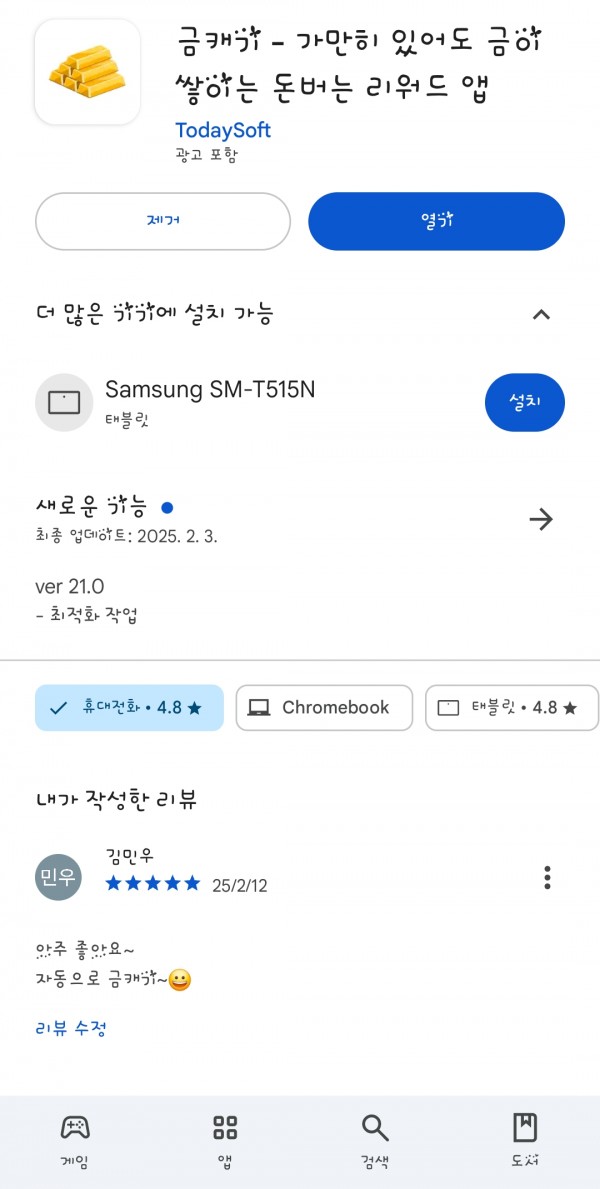Select the Chromebook chip

pyautogui.click(x=324, y=707)
